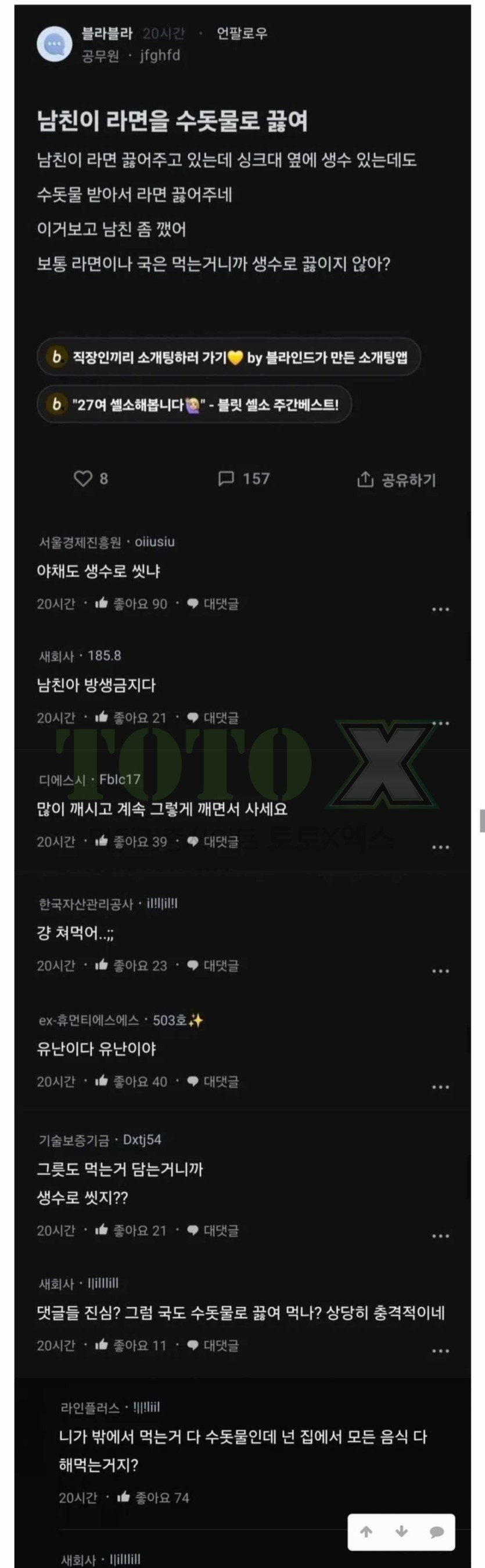
Task: Like the comment 많이 깨시고 계속 그렇게 깨면서 사세요
Action: pos(131,841)
